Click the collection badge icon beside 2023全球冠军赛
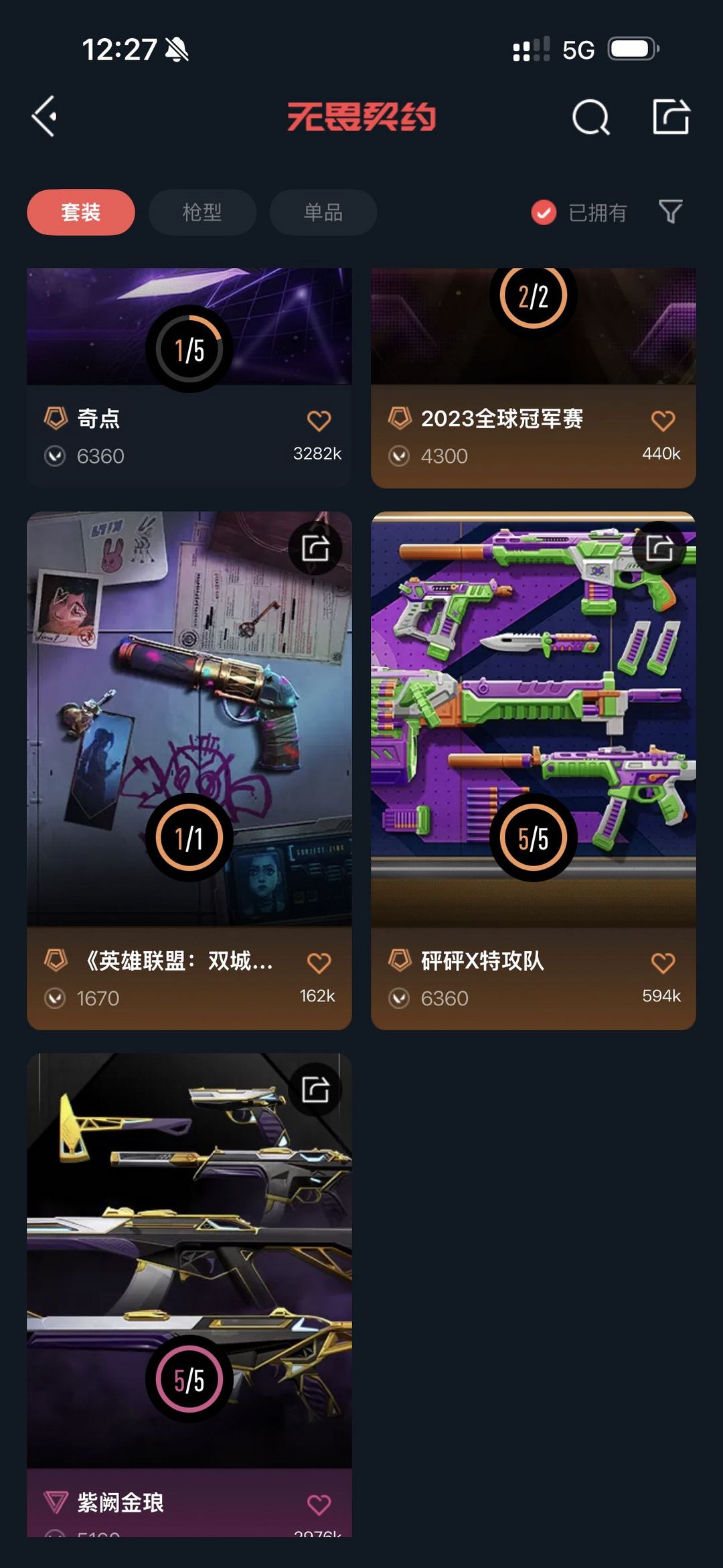 (x=400, y=419)
